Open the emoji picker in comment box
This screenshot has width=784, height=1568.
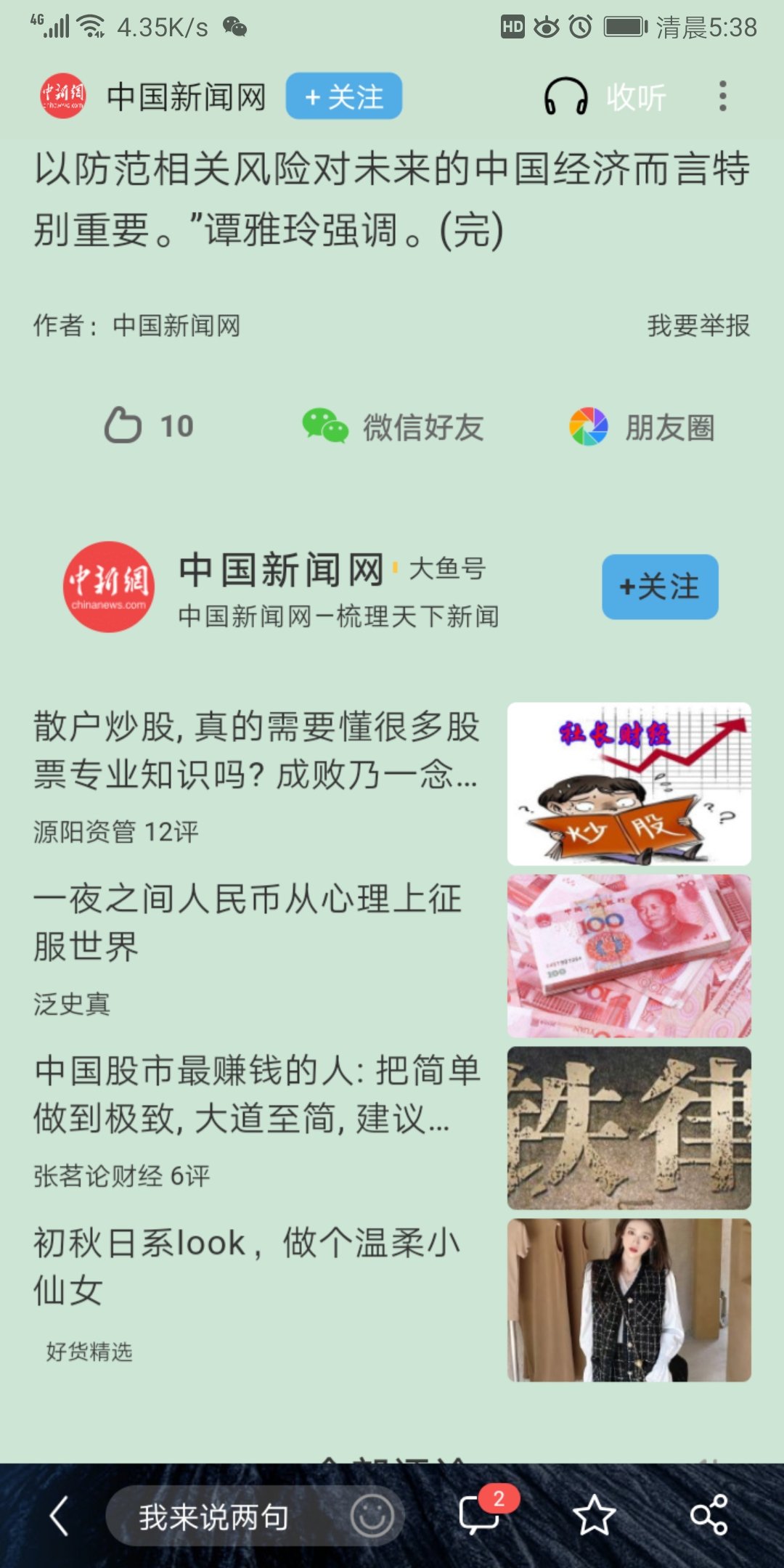(372, 1516)
